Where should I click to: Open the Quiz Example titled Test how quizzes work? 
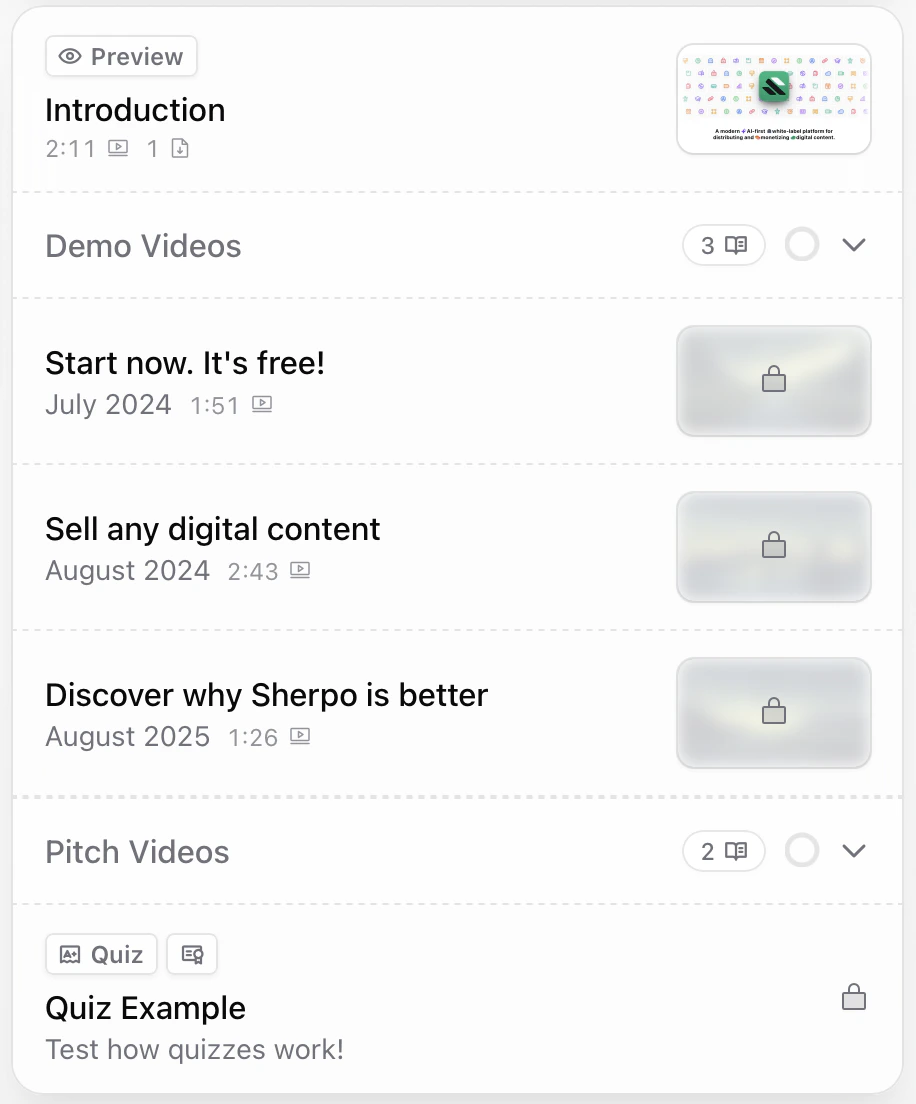(x=144, y=1008)
